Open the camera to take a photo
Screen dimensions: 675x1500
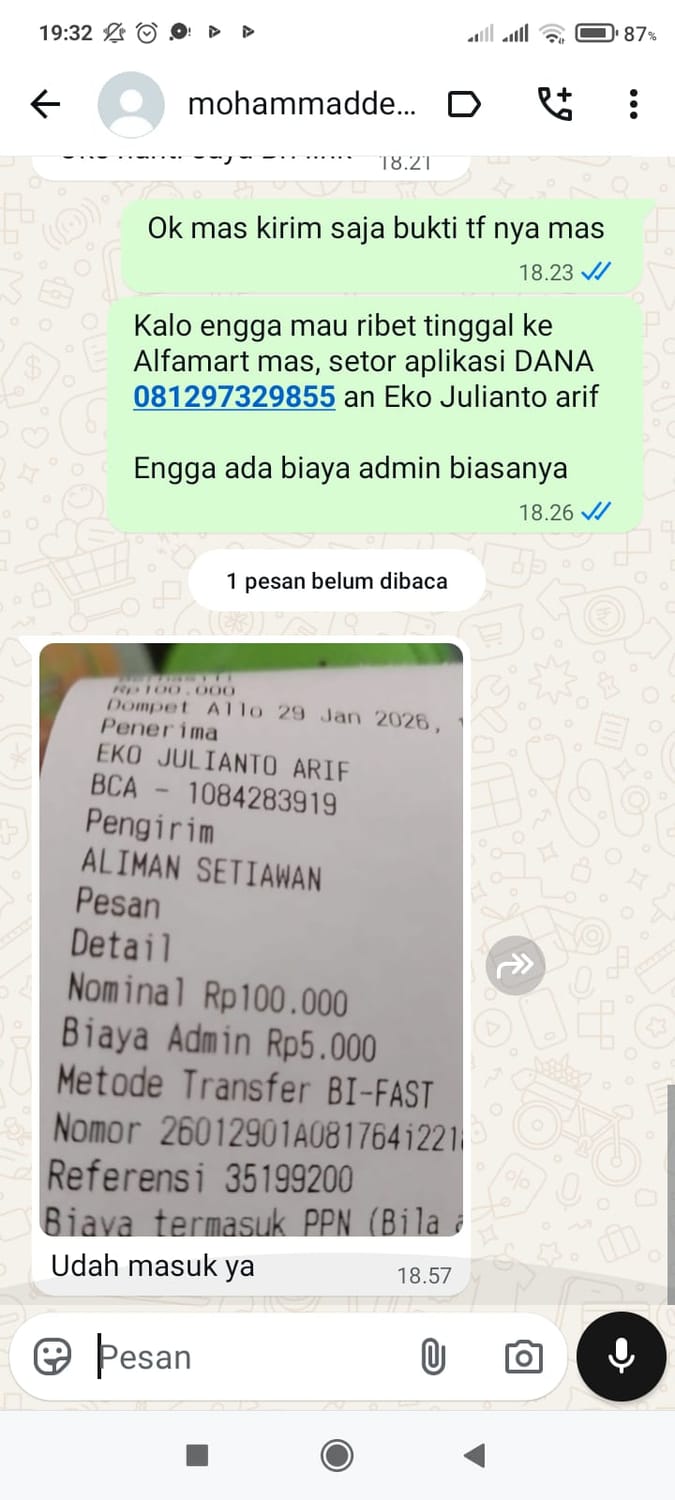(523, 1357)
